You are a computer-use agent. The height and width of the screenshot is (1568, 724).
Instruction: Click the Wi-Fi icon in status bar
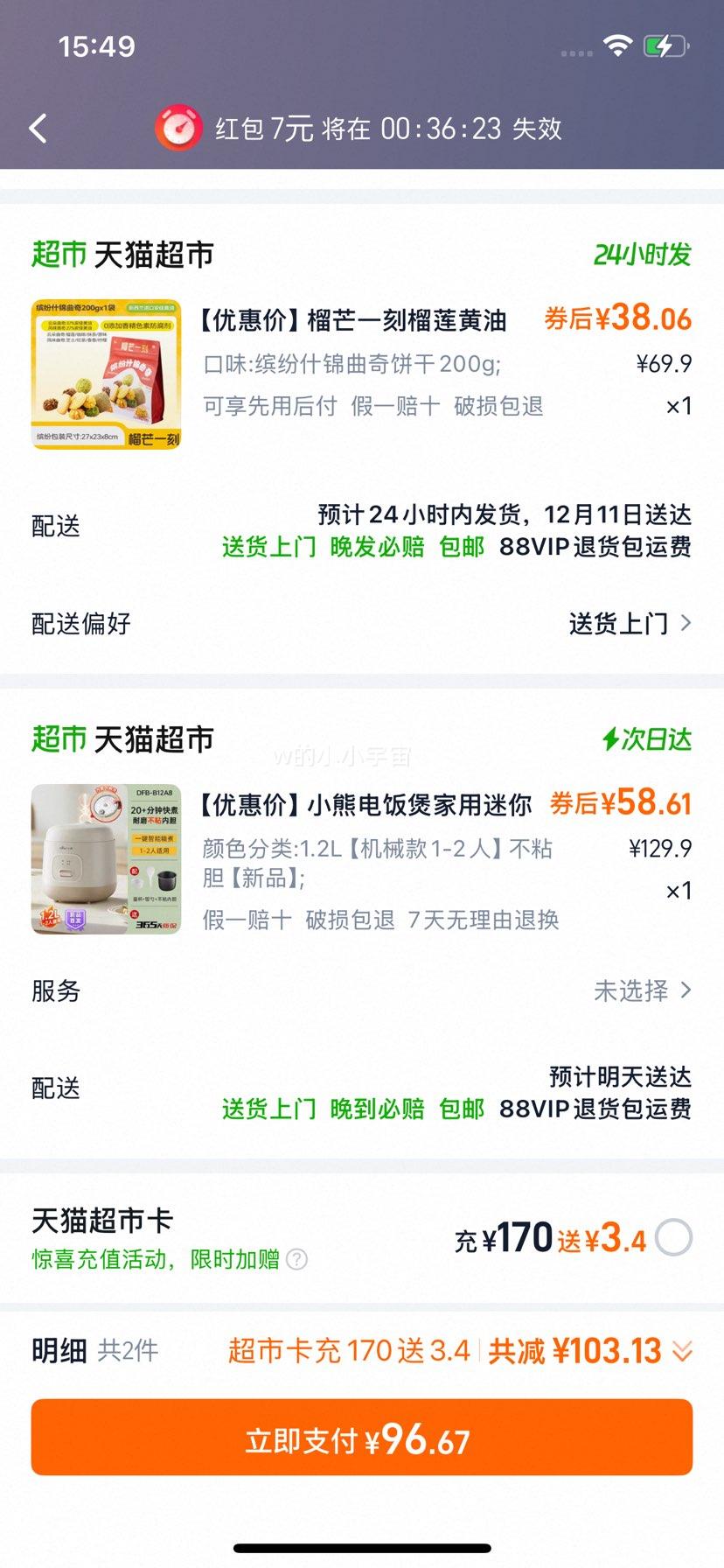(618, 45)
